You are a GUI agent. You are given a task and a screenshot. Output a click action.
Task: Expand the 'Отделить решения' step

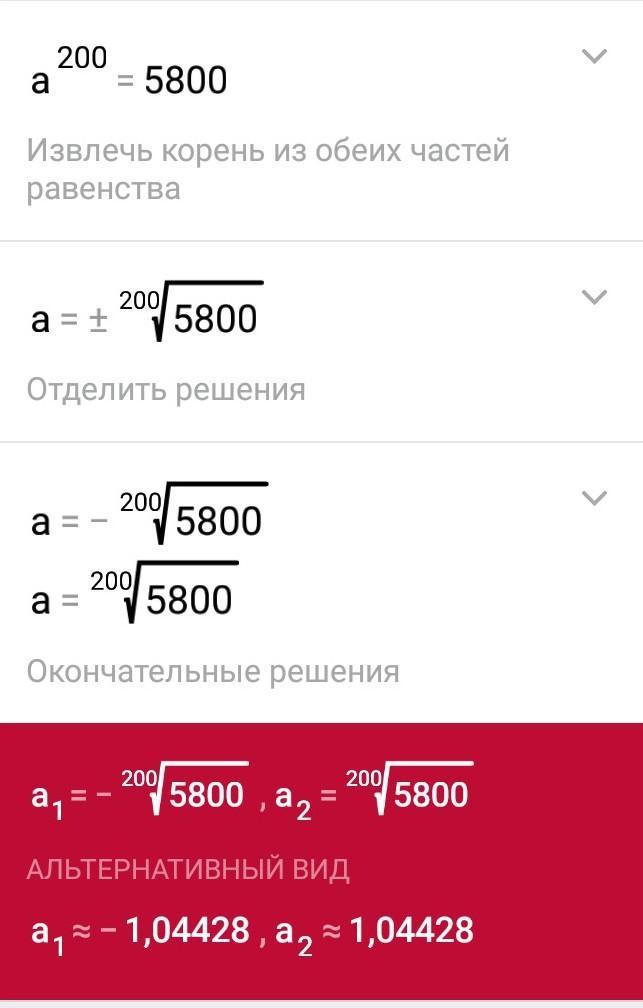click(594, 297)
